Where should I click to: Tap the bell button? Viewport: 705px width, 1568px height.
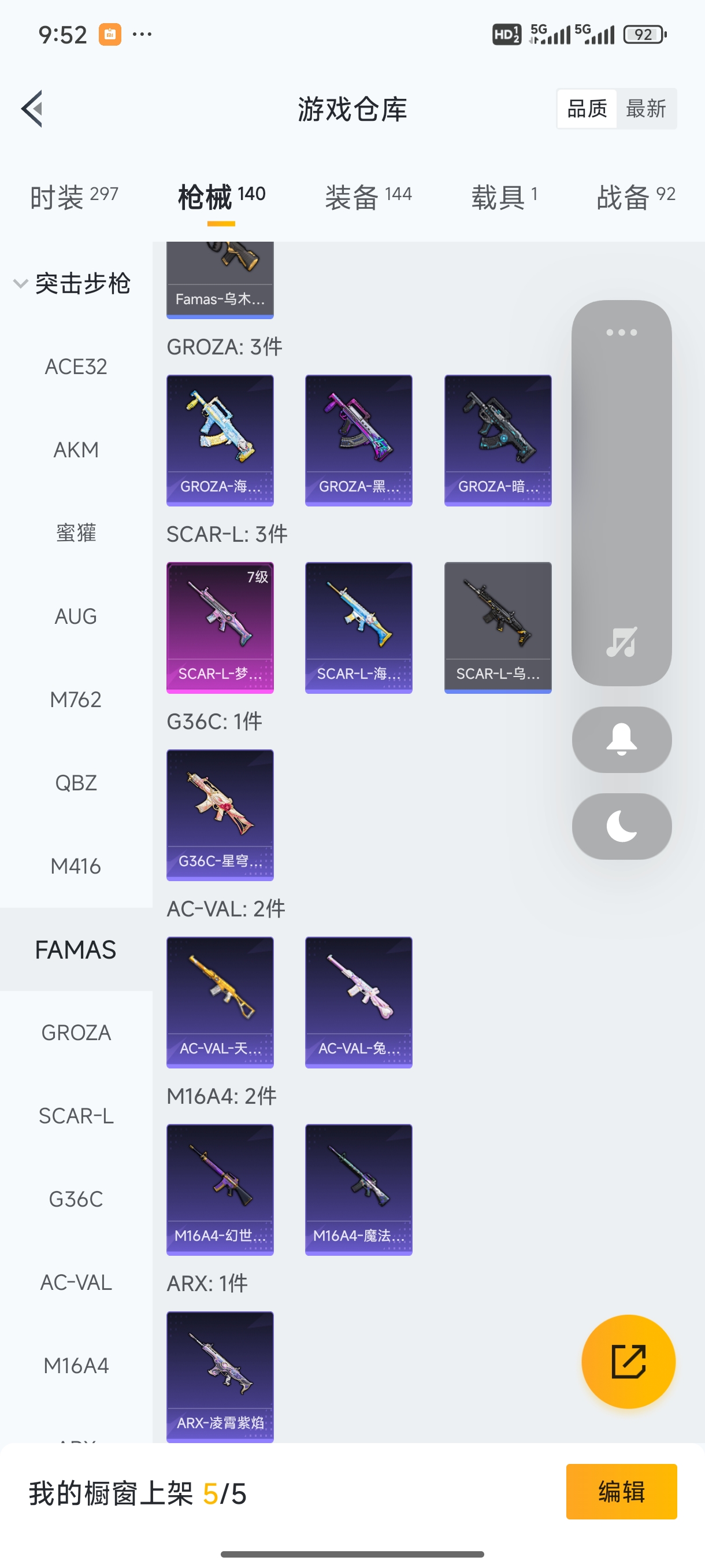(x=622, y=739)
